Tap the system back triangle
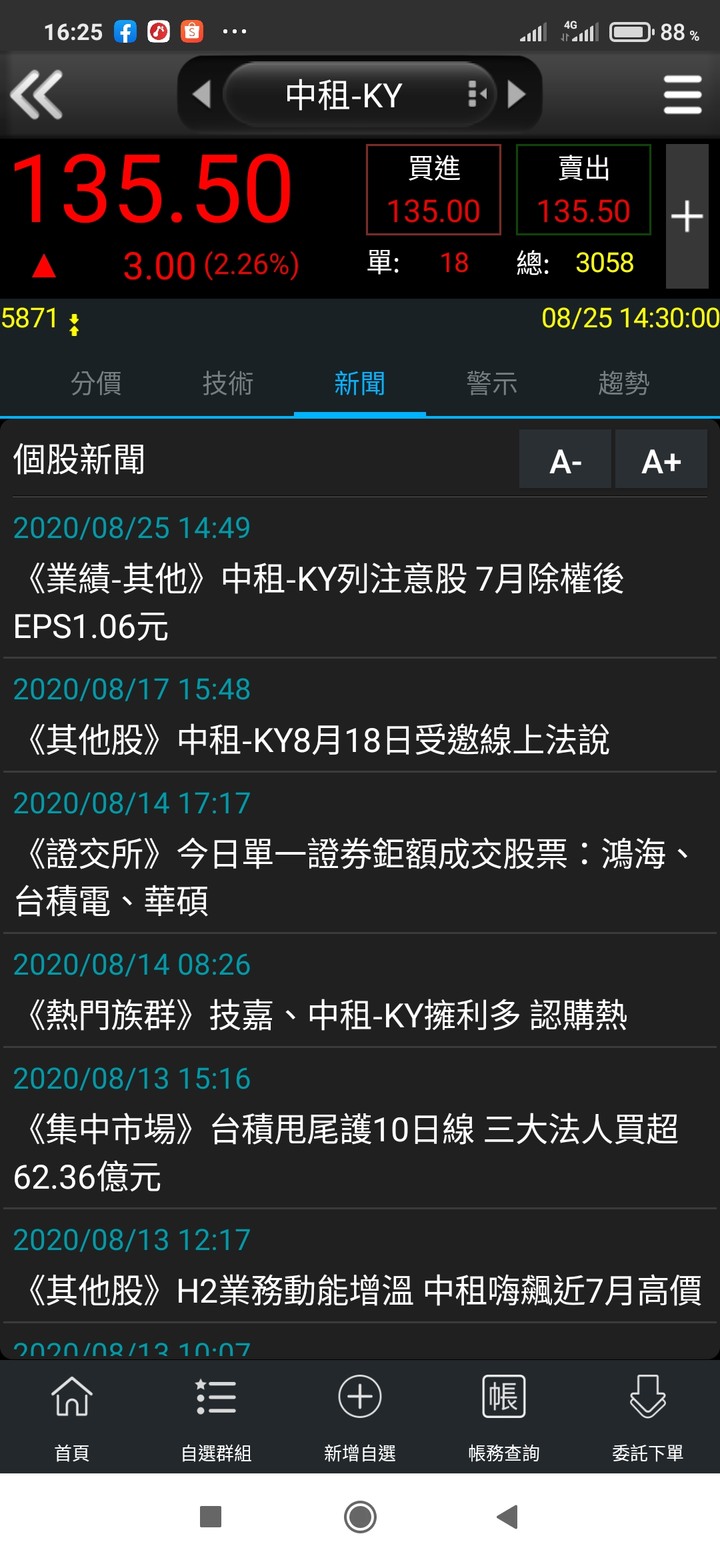This screenshot has height=1560, width=720. (x=507, y=1516)
